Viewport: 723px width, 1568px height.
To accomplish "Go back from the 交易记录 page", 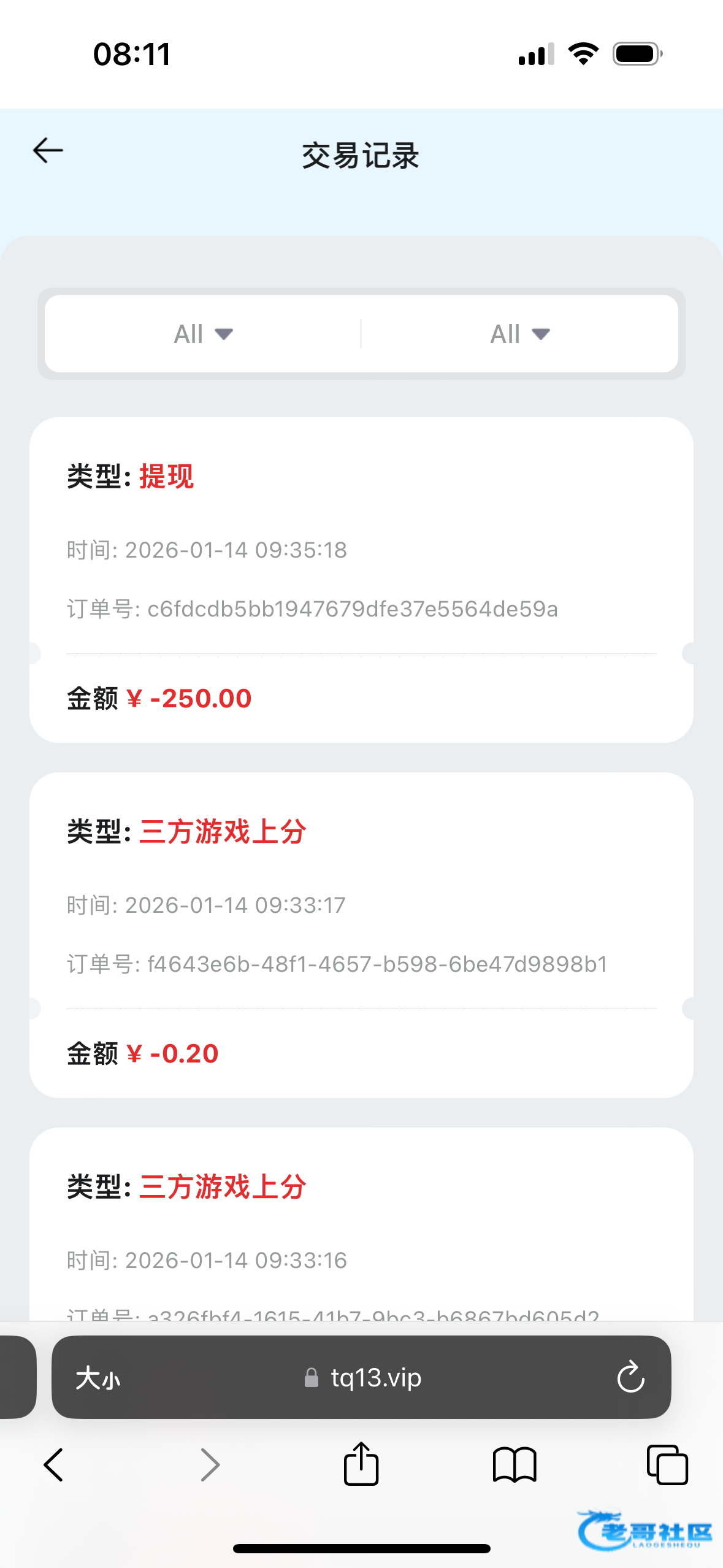I will point(48,151).
